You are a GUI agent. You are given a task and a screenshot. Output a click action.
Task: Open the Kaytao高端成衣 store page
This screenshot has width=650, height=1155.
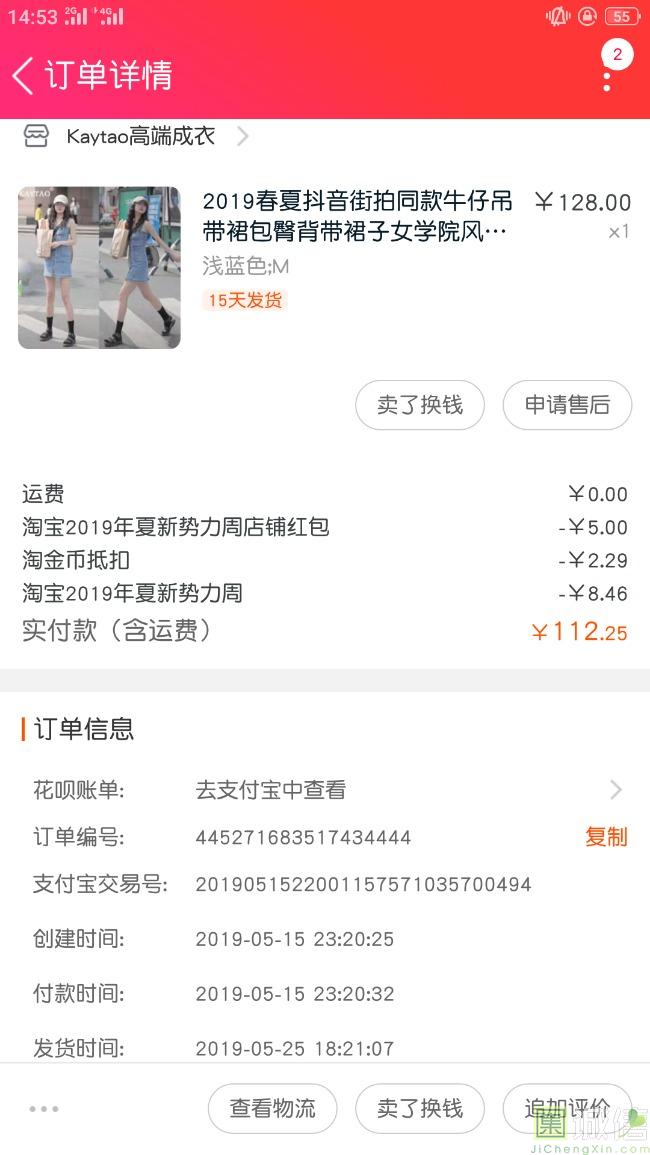[x=140, y=137]
